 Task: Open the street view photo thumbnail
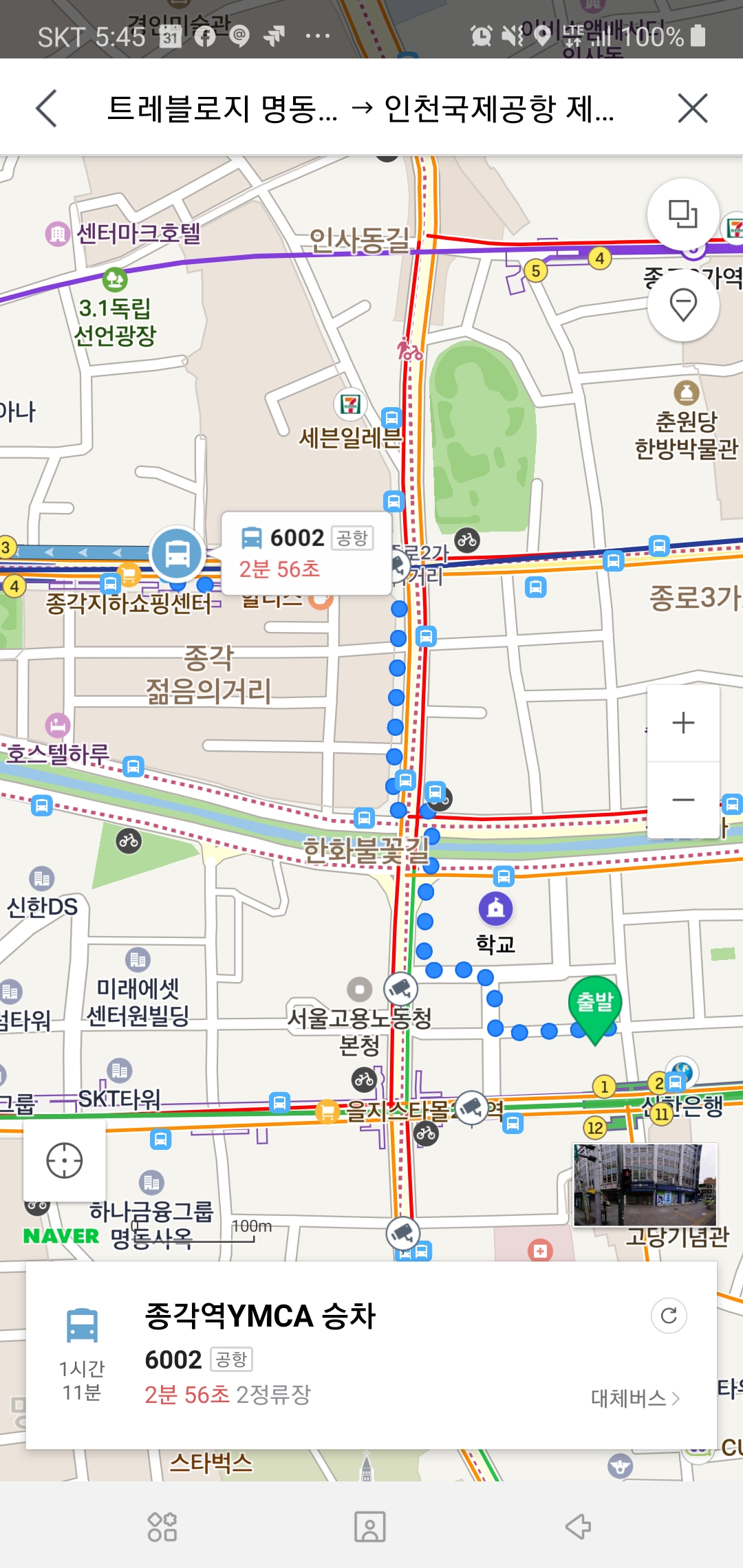(x=645, y=1185)
